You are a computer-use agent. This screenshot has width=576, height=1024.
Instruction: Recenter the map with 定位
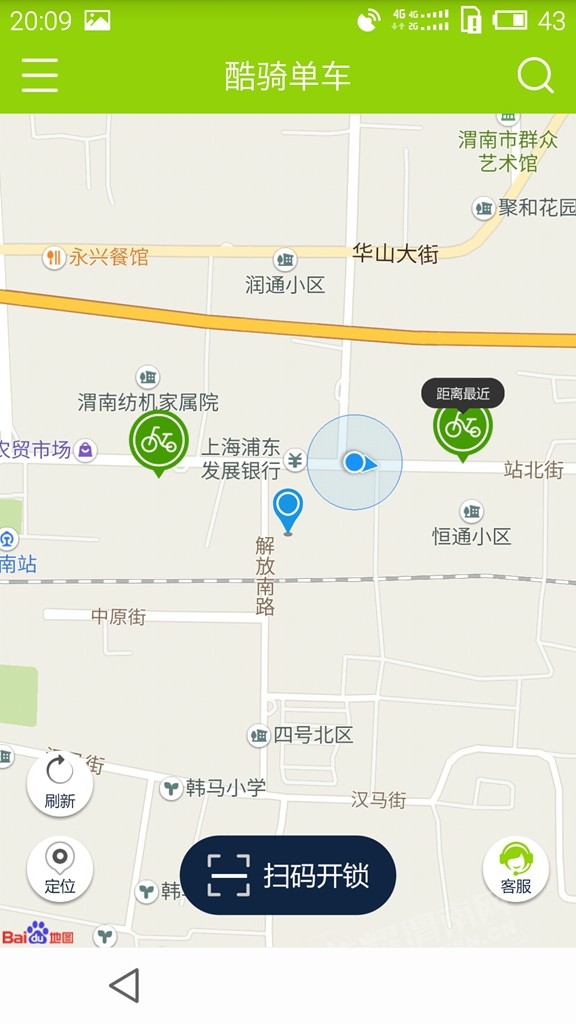click(x=59, y=870)
